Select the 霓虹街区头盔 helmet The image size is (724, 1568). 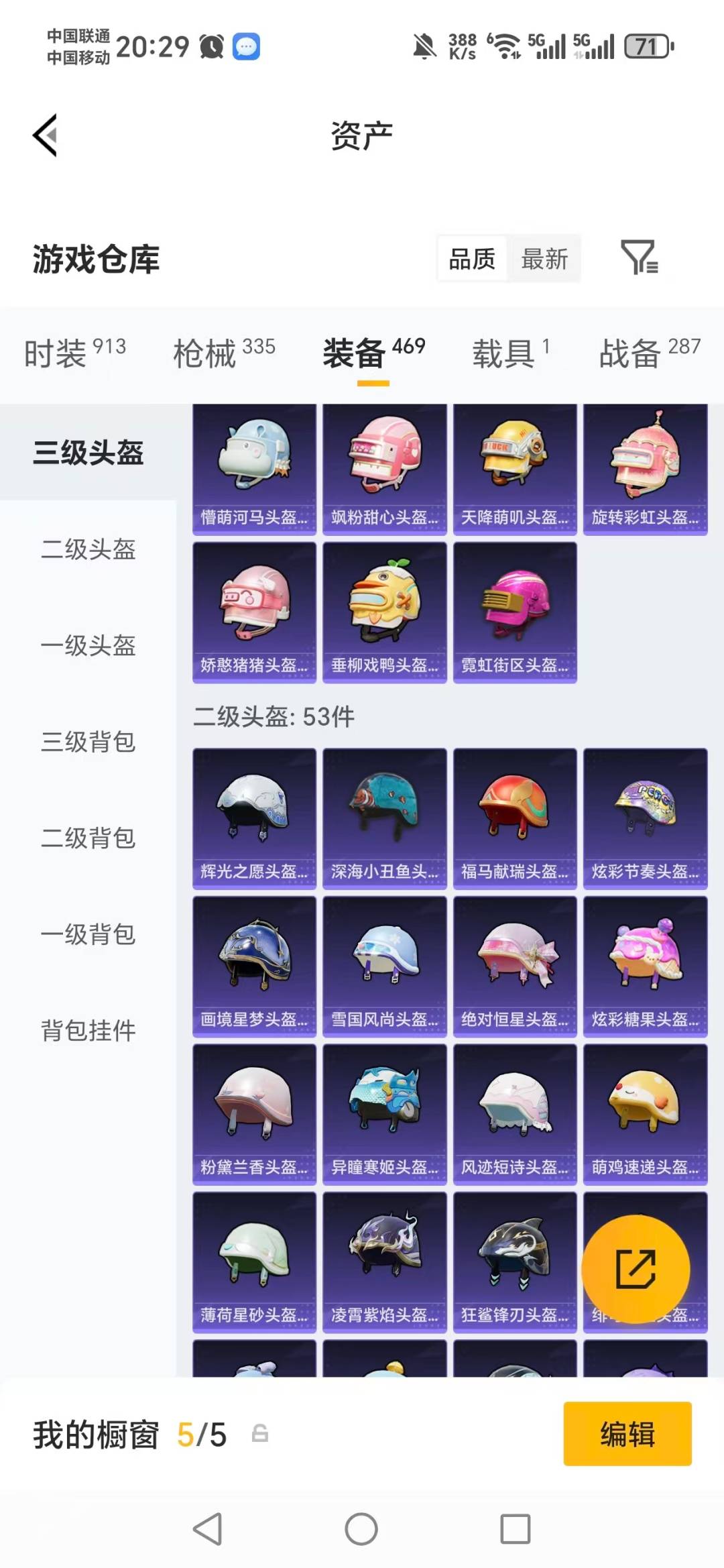(x=515, y=610)
